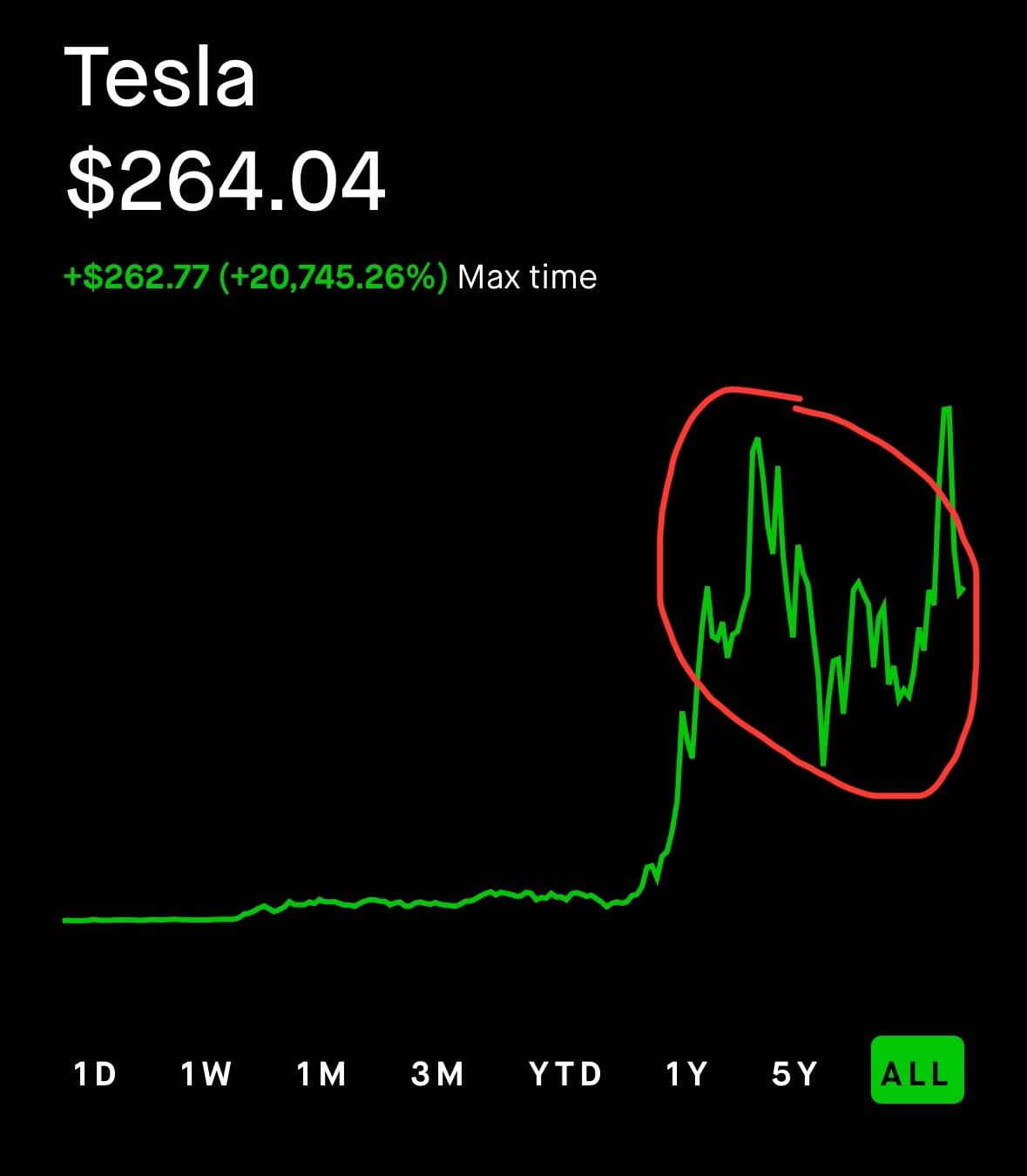Click the Max time label
1027x1176 pixels.
click(527, 276)
